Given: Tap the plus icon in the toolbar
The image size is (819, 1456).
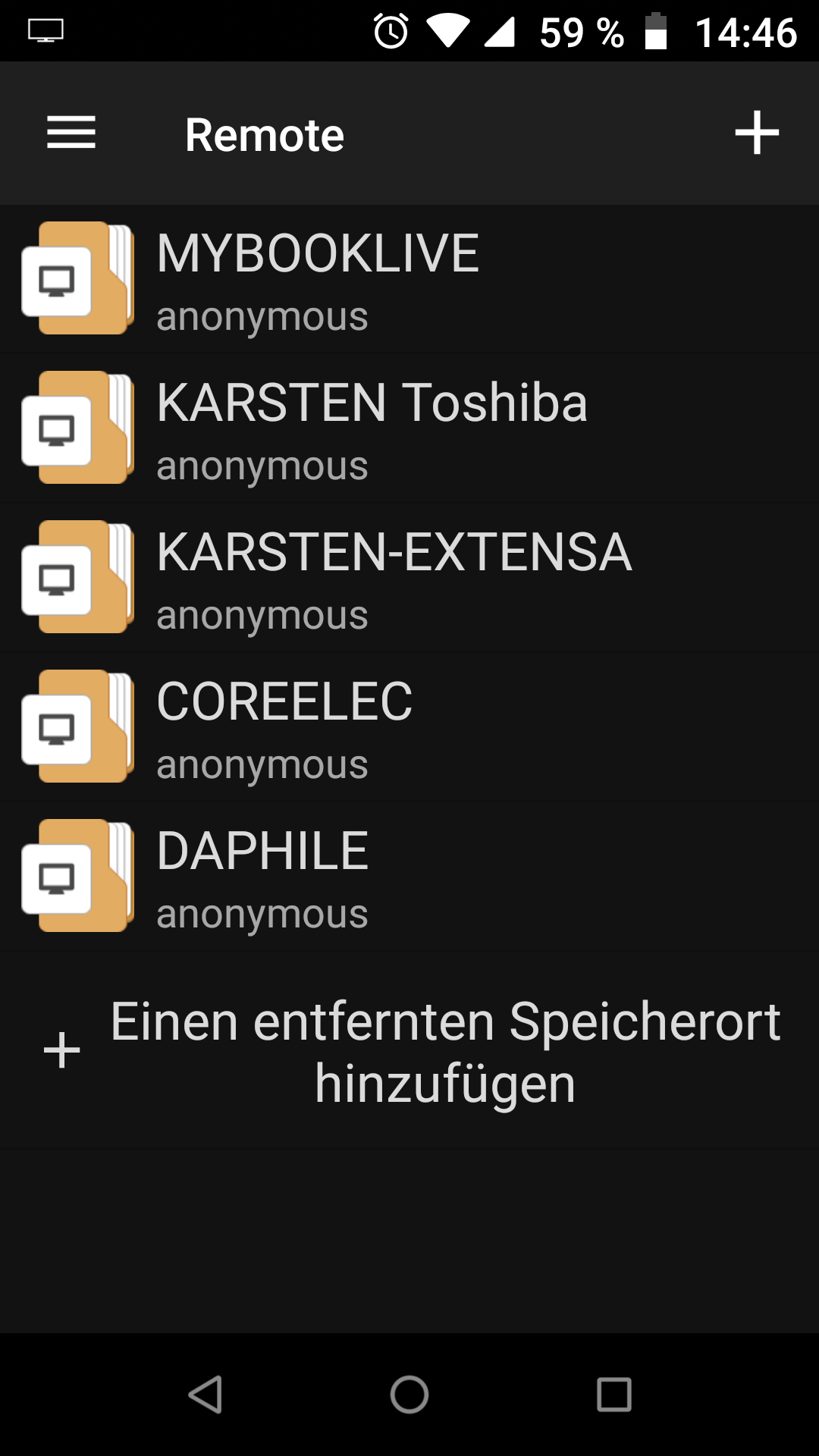Looking at the screenshot, I should [757, 133].
